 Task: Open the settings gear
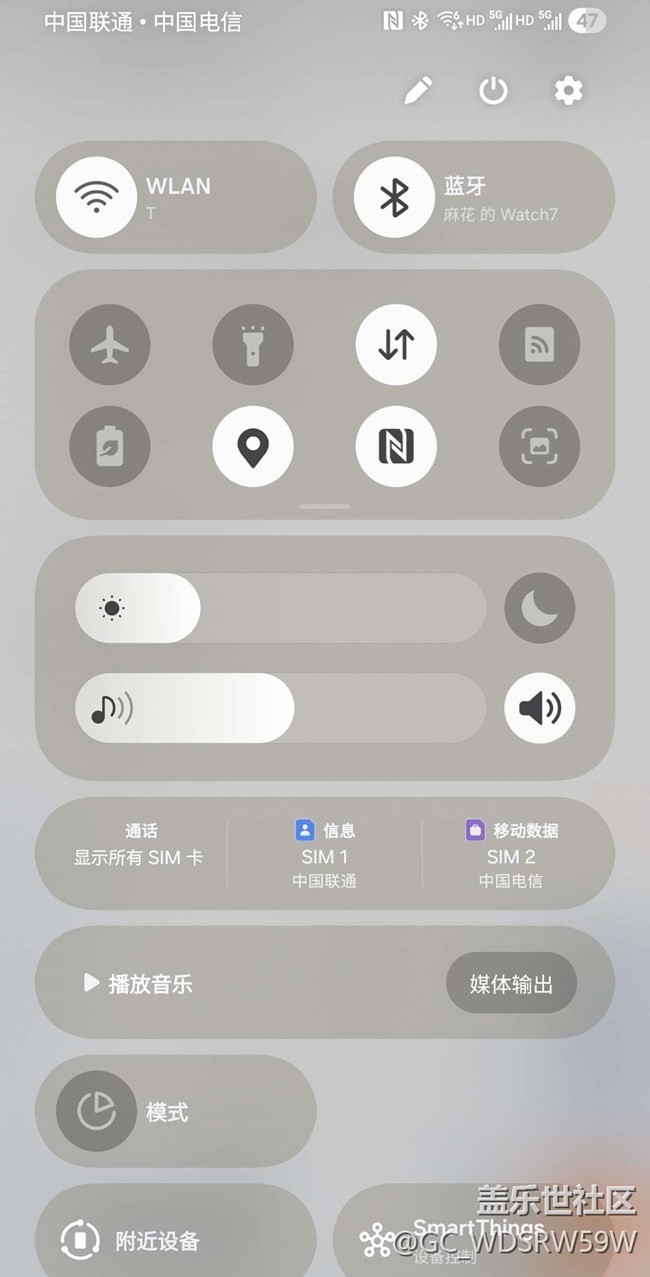click(x=568, y=91)
